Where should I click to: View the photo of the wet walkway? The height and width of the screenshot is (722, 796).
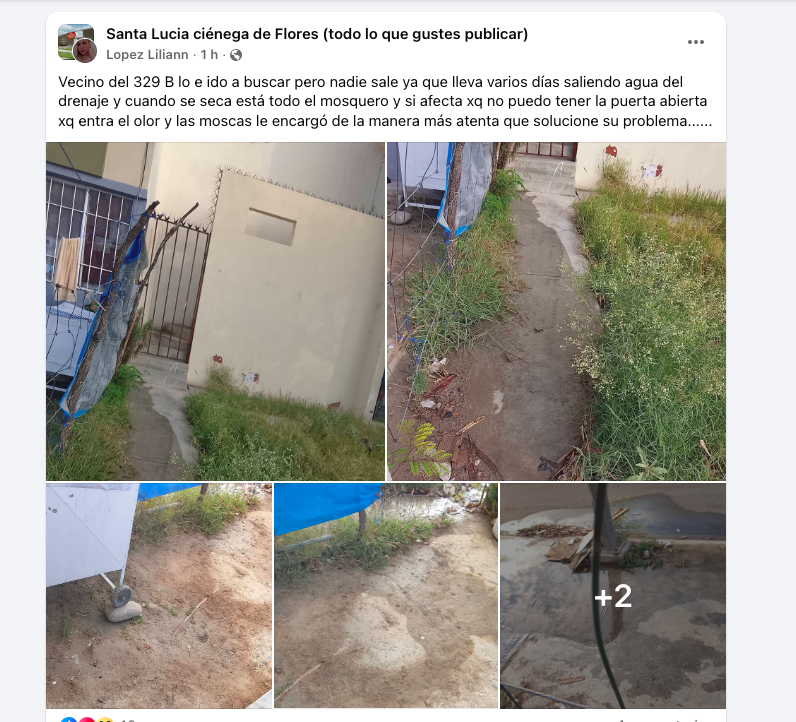point(556,311)
